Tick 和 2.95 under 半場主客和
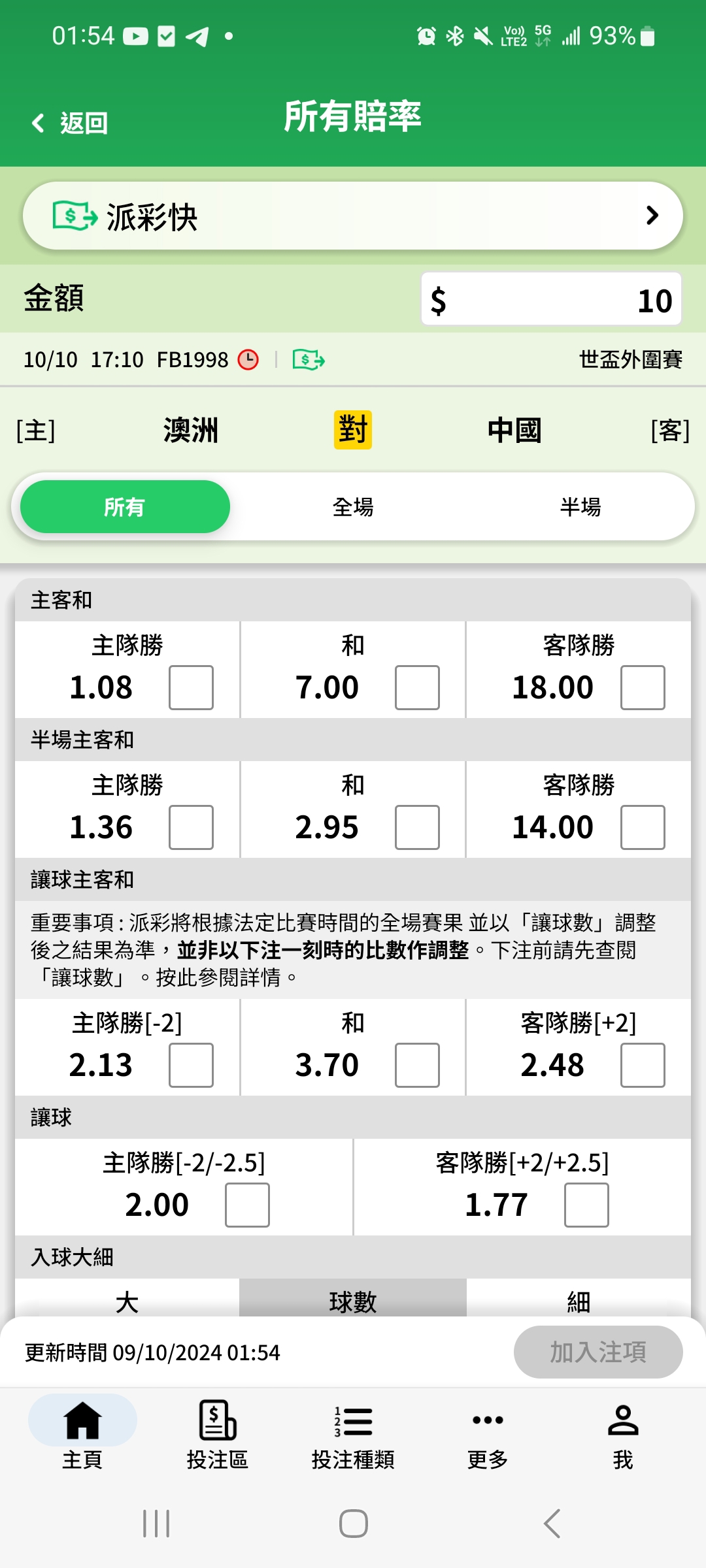Viewport: 706px width, 1568px height. click(x=417, y=827)
